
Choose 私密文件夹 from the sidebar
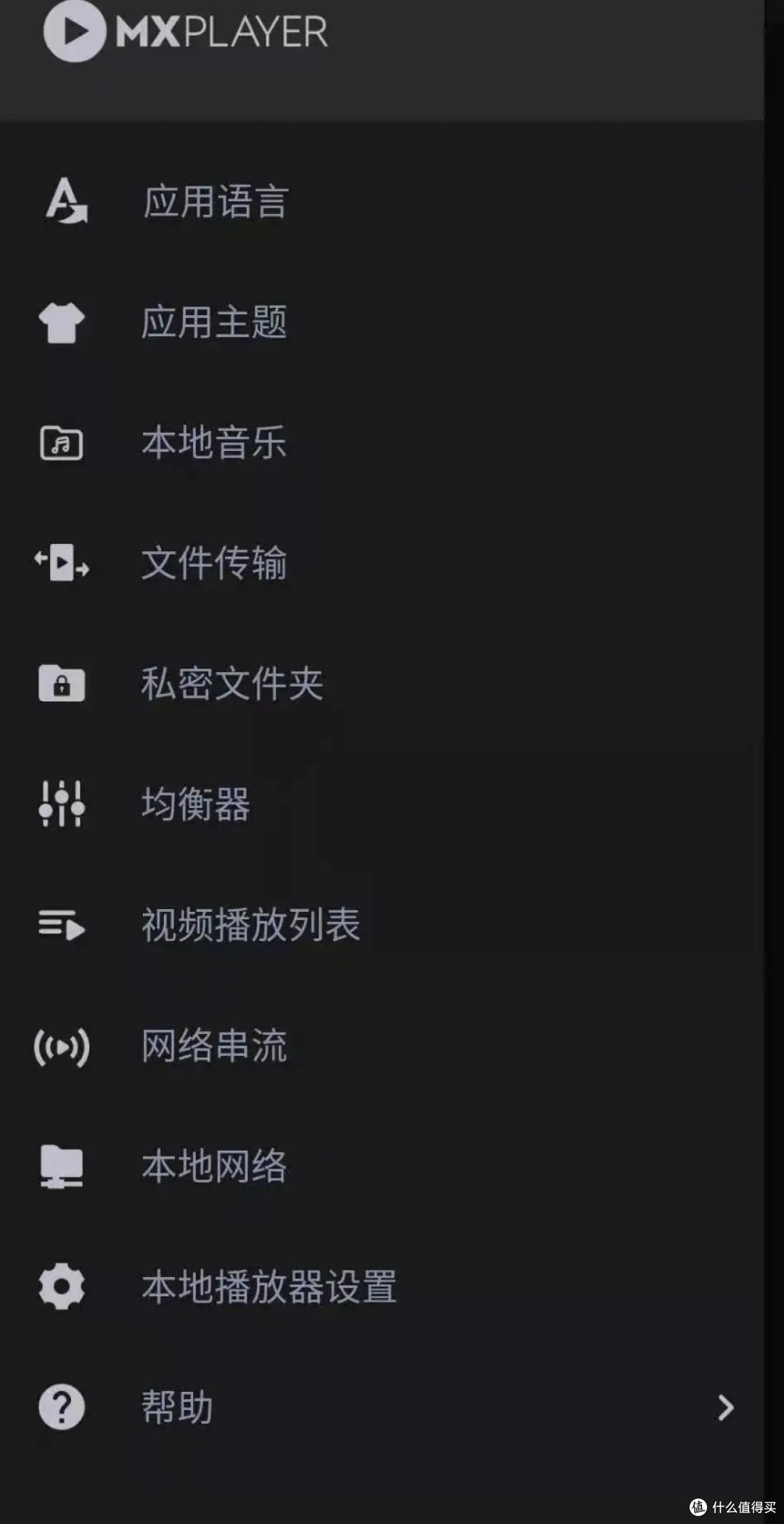[231, 683]
